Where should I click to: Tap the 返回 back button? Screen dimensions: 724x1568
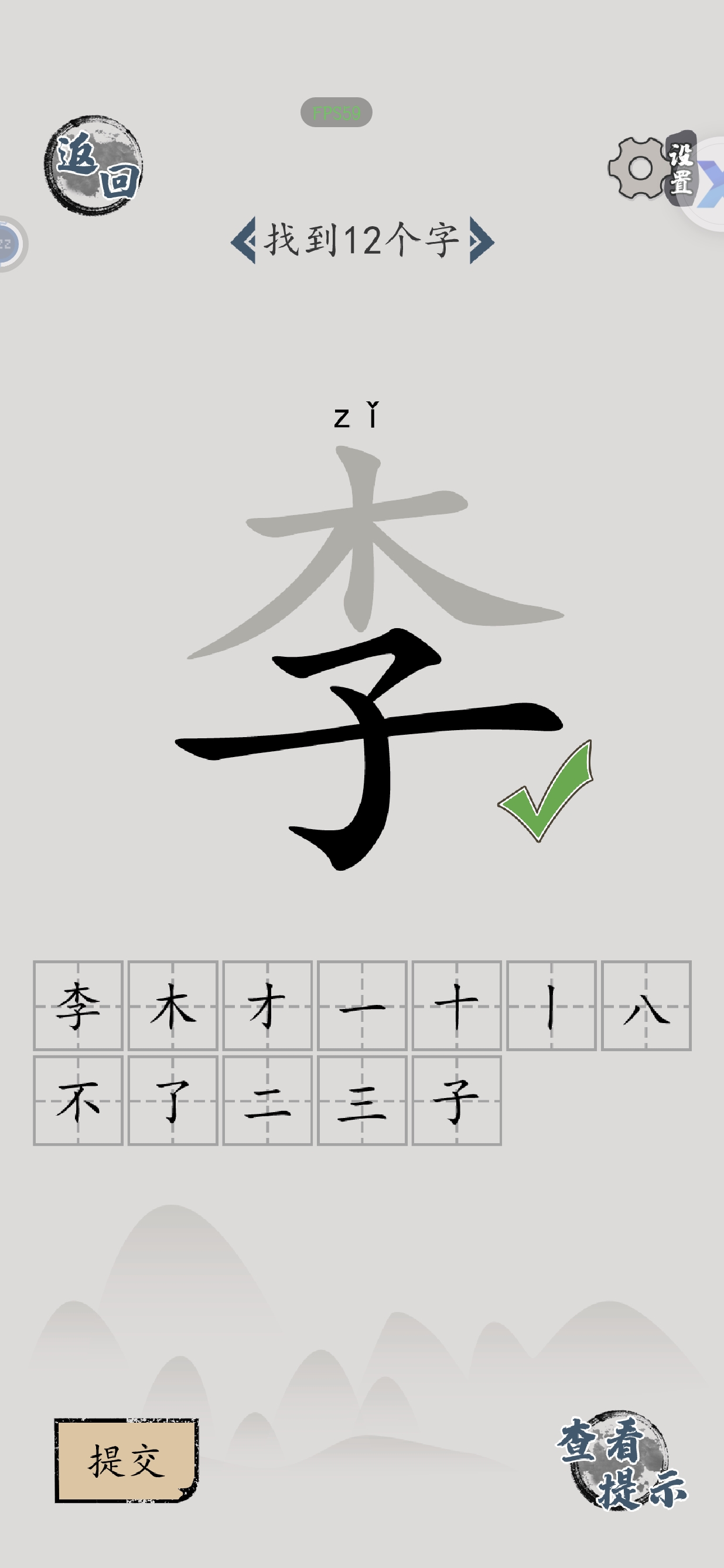click(x=94, y=165)
